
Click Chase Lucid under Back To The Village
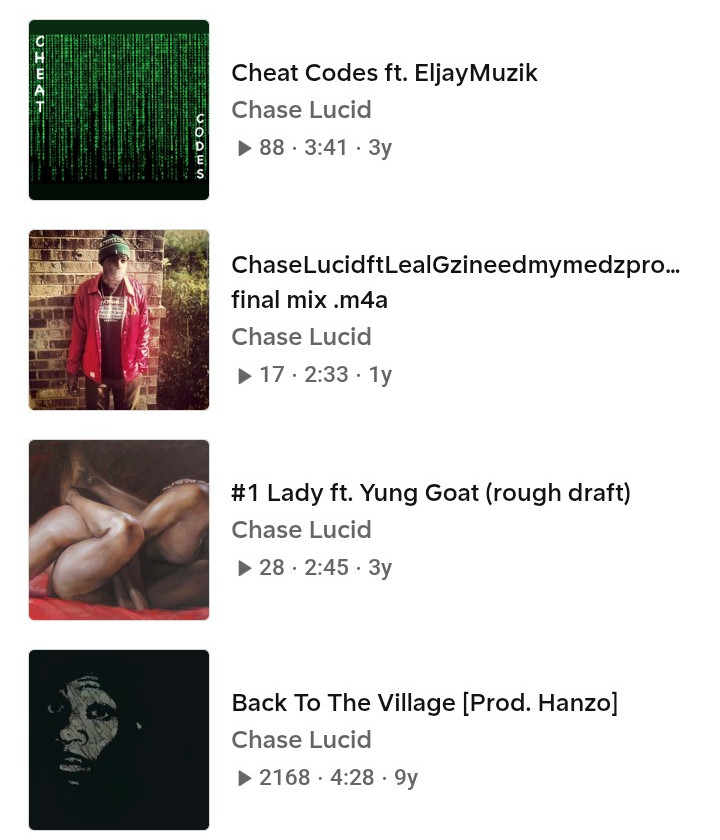point(301,740)
